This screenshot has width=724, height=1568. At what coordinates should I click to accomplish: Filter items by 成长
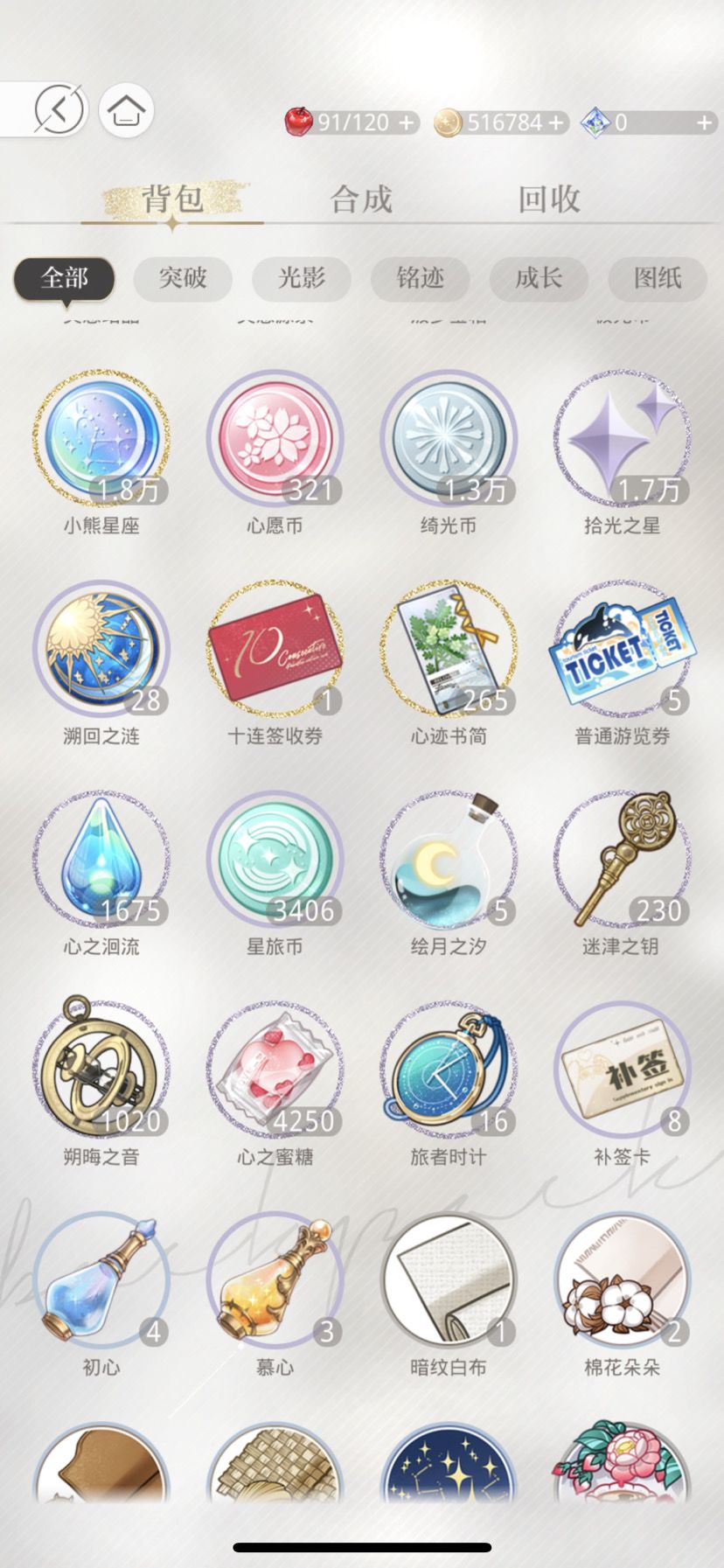539,278
